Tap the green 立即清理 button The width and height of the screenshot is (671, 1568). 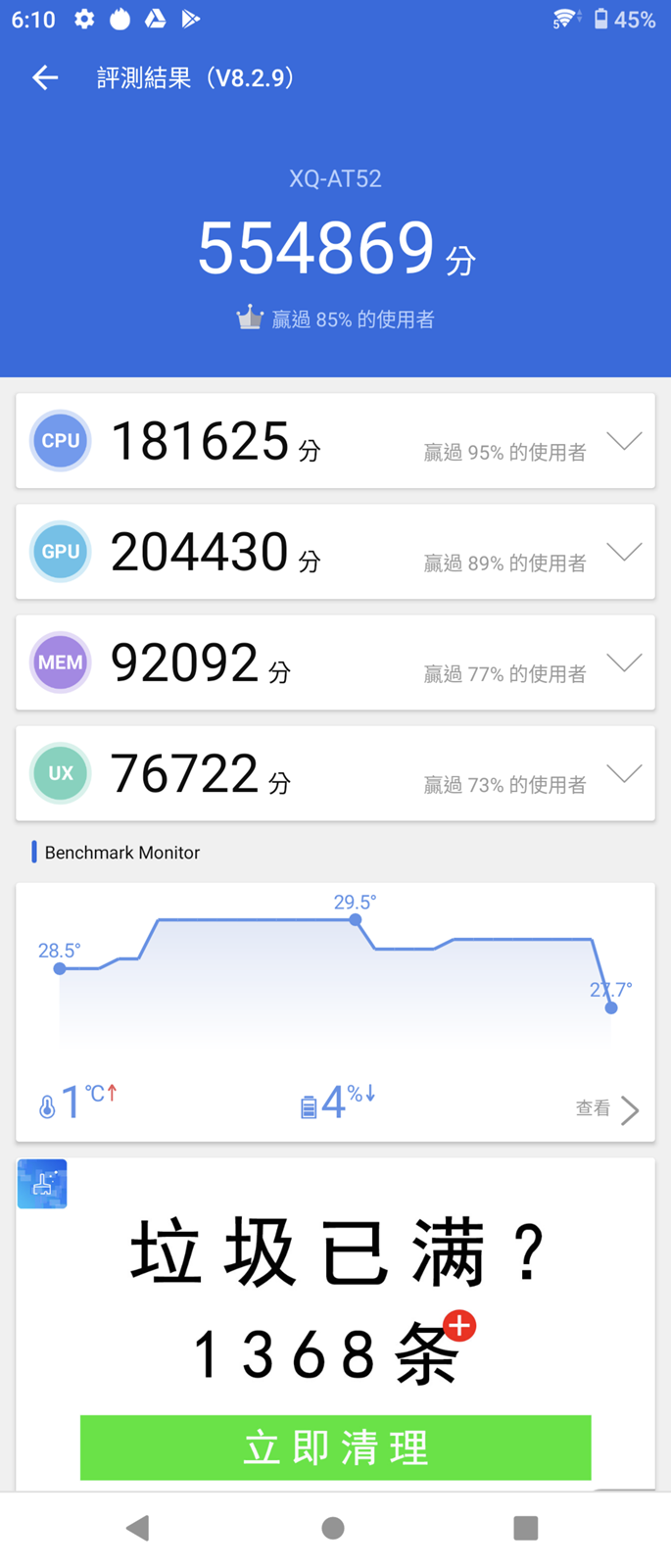tap(335, 1446)
